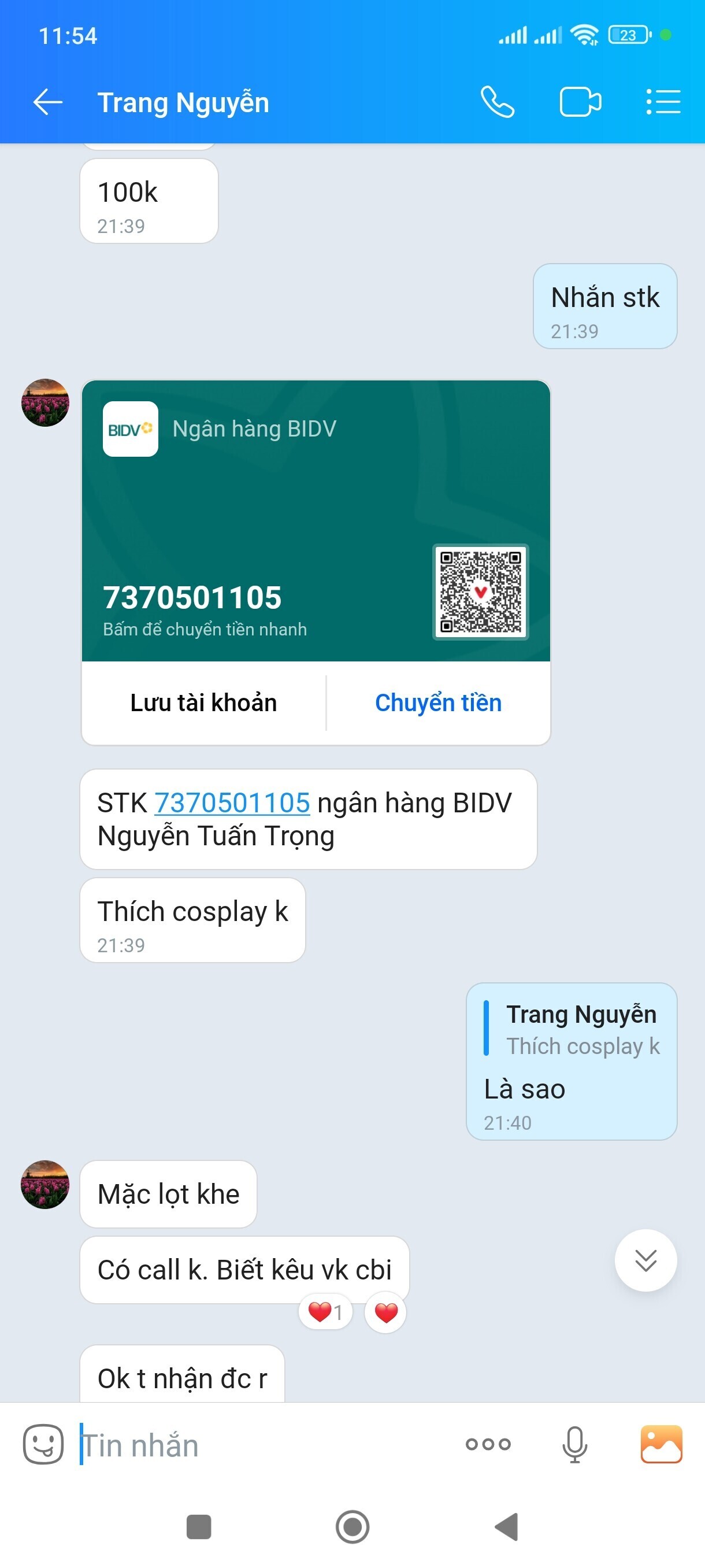This screenshot has width=705, height=1568.
Task: Tap Trang Nguyễn's avatar beside bank card
Action: click(45, 402)
